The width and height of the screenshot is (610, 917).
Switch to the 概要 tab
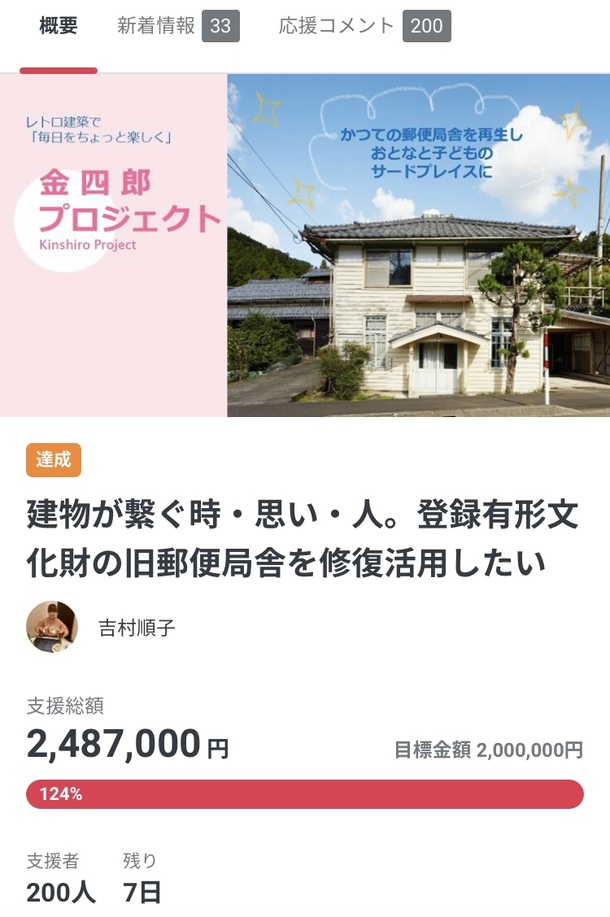pyautogui.click(x=58, y=27)
